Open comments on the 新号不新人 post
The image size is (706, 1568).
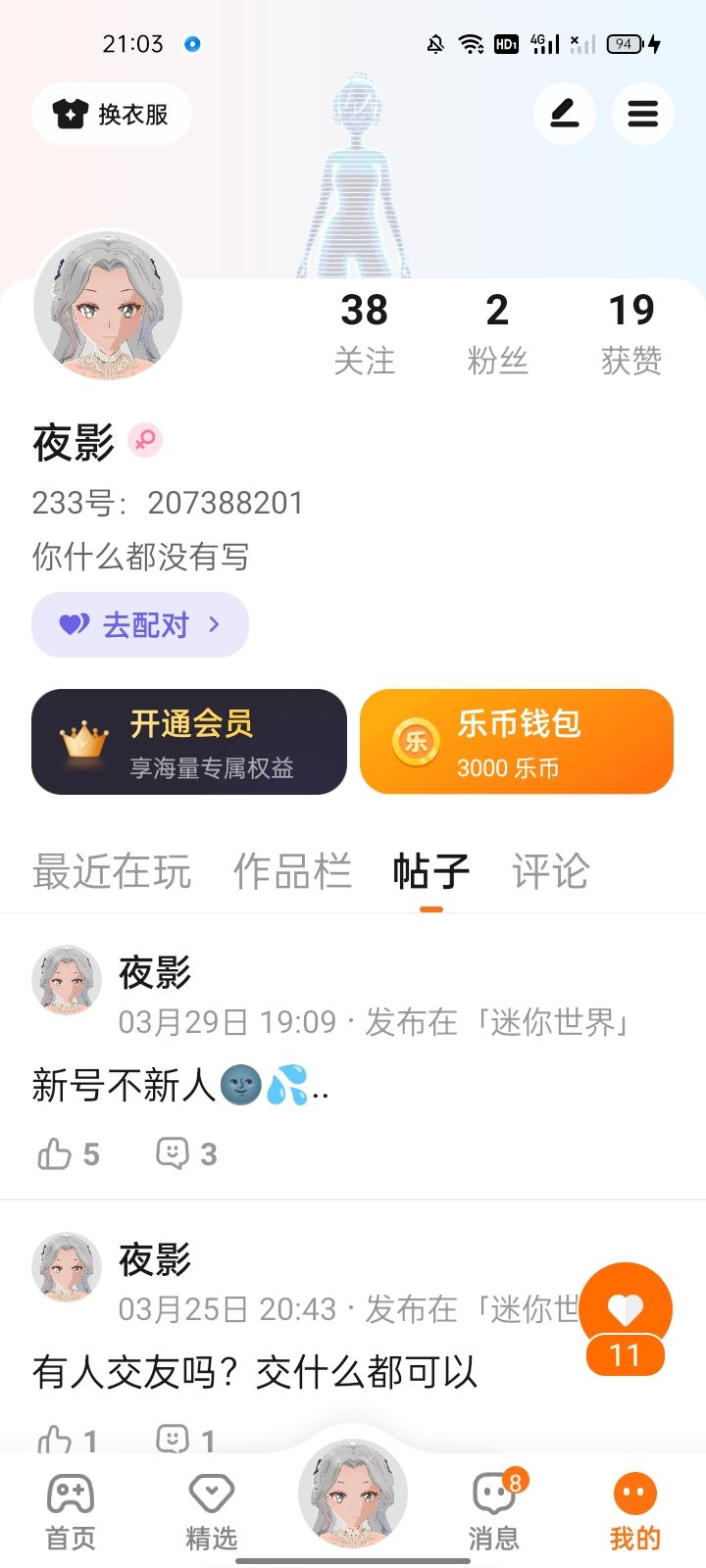(186, 1154)
